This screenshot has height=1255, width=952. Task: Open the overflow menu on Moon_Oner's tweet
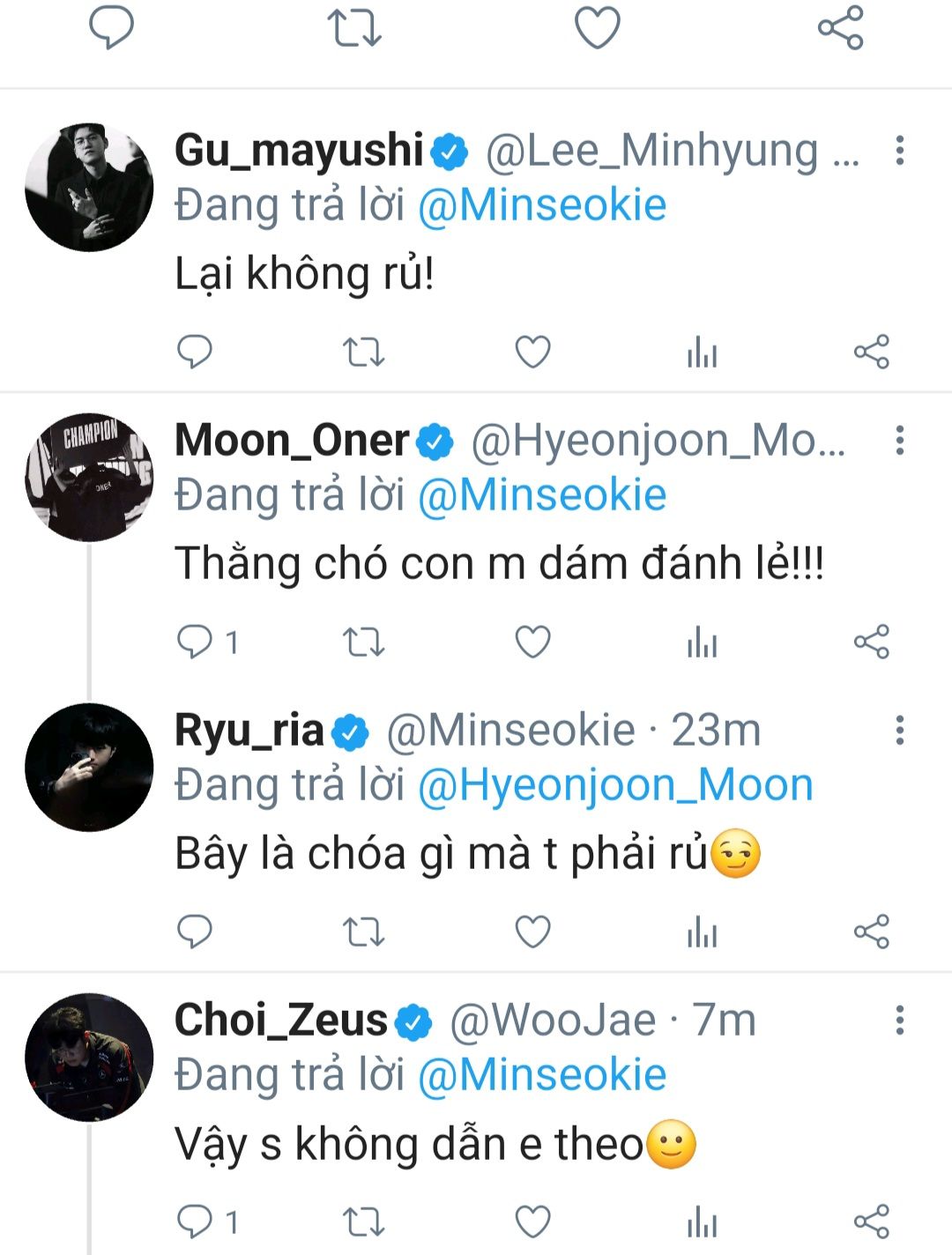[x=899, y=441]
